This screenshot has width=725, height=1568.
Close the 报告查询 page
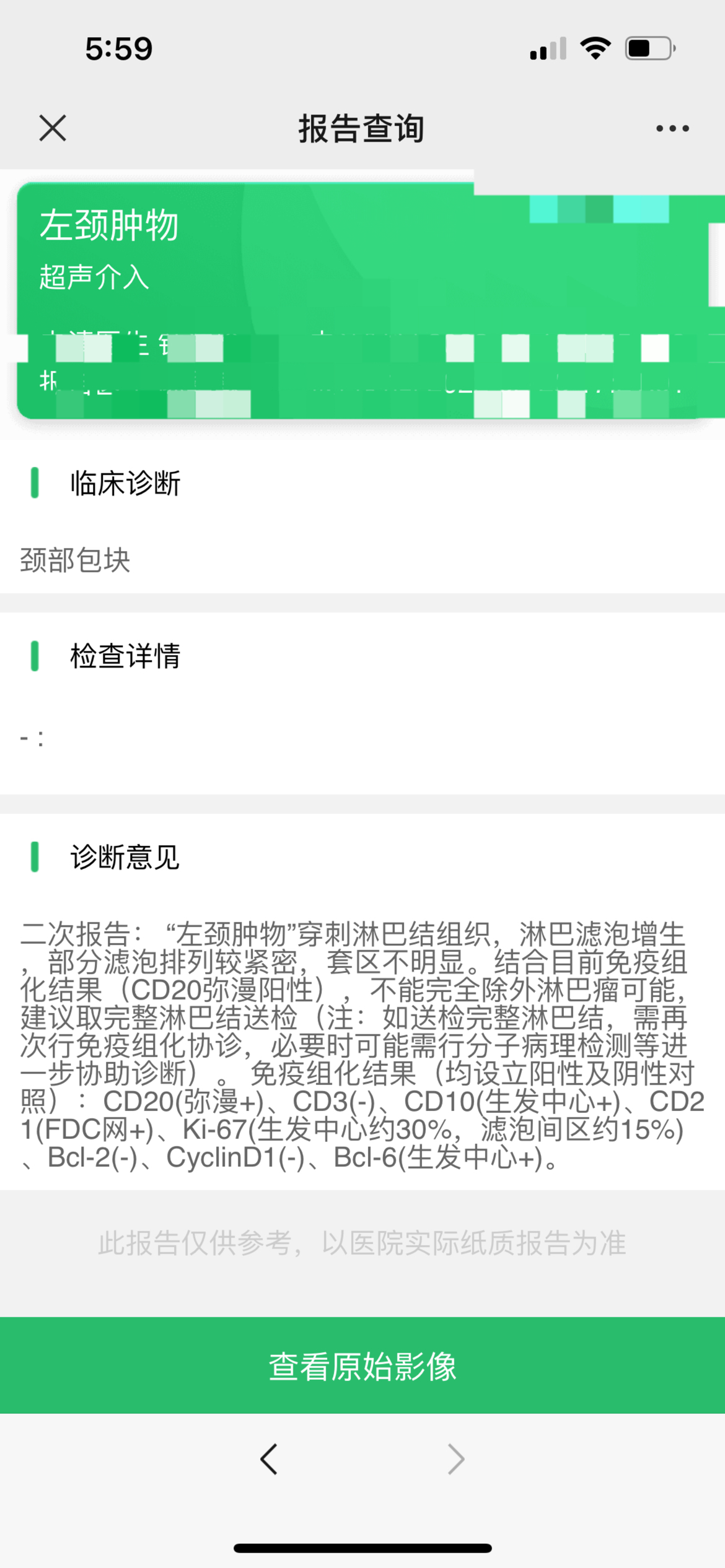click(x=53, y=128)
